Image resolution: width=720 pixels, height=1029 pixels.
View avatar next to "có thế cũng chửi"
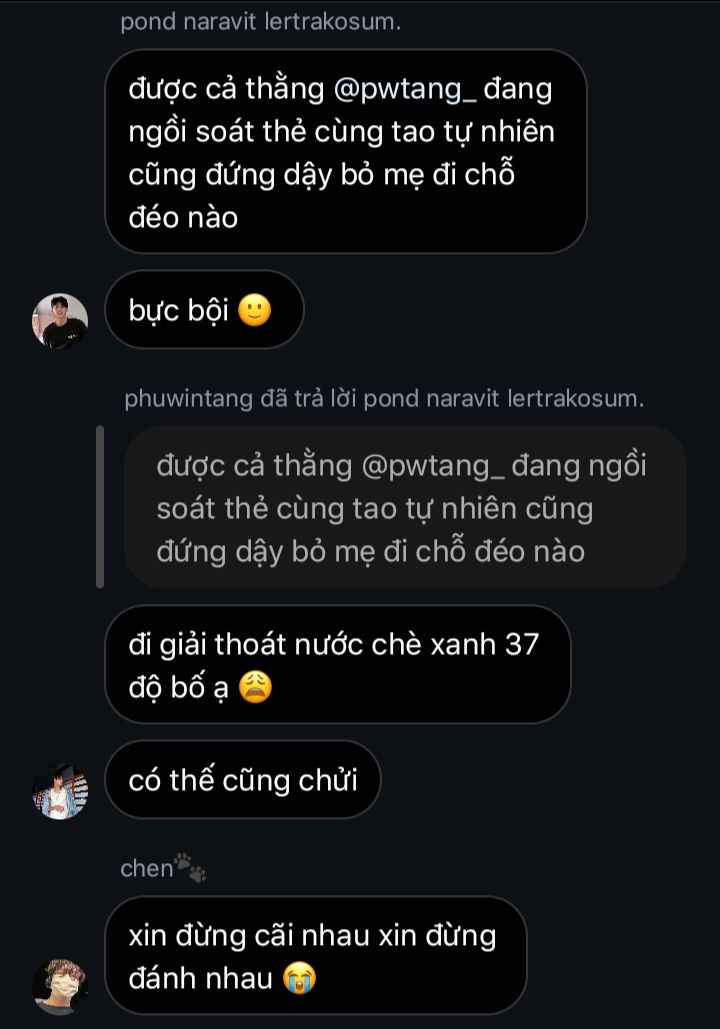(60, 790)
